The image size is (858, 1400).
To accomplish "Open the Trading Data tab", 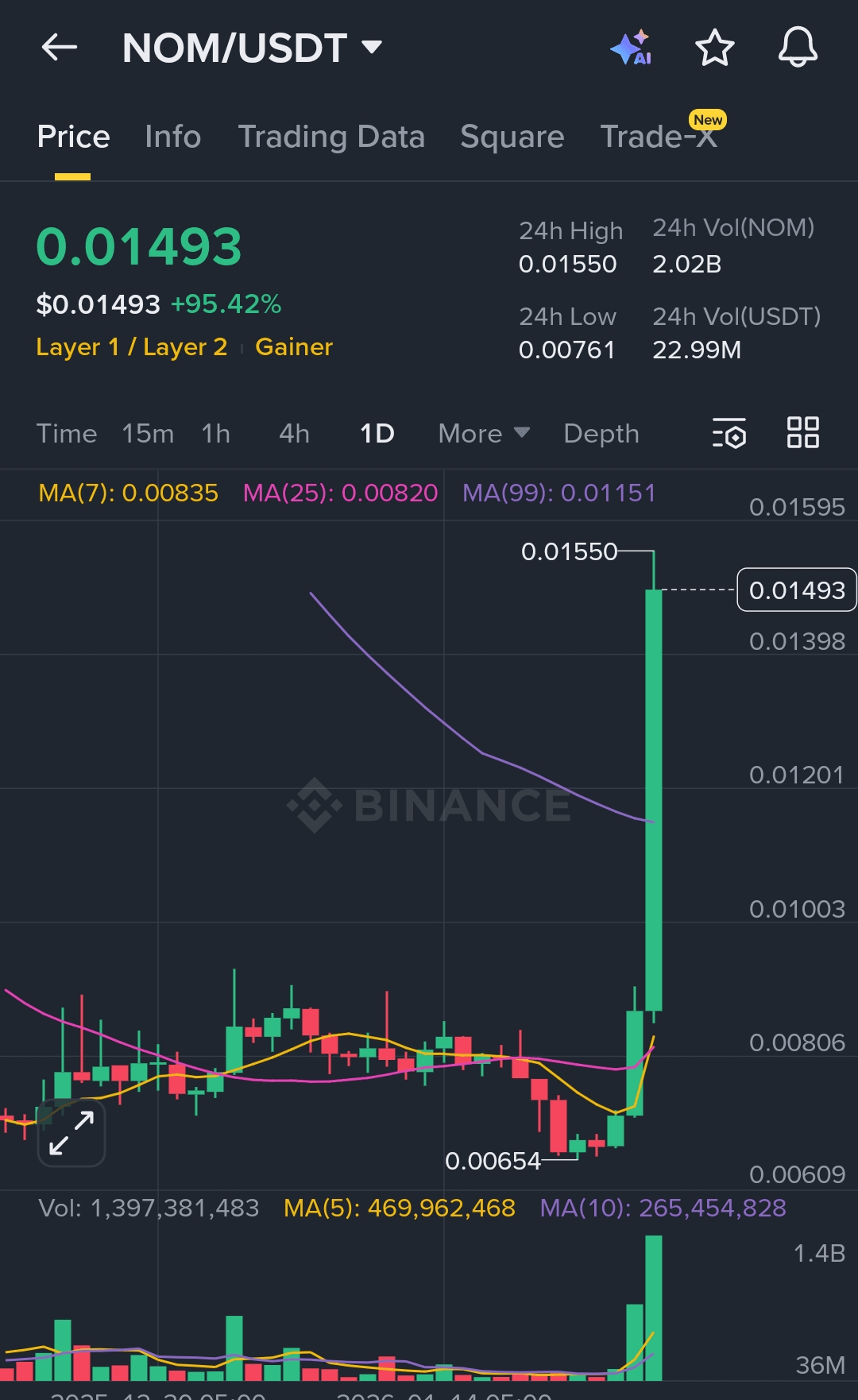I will click(331, 137).
